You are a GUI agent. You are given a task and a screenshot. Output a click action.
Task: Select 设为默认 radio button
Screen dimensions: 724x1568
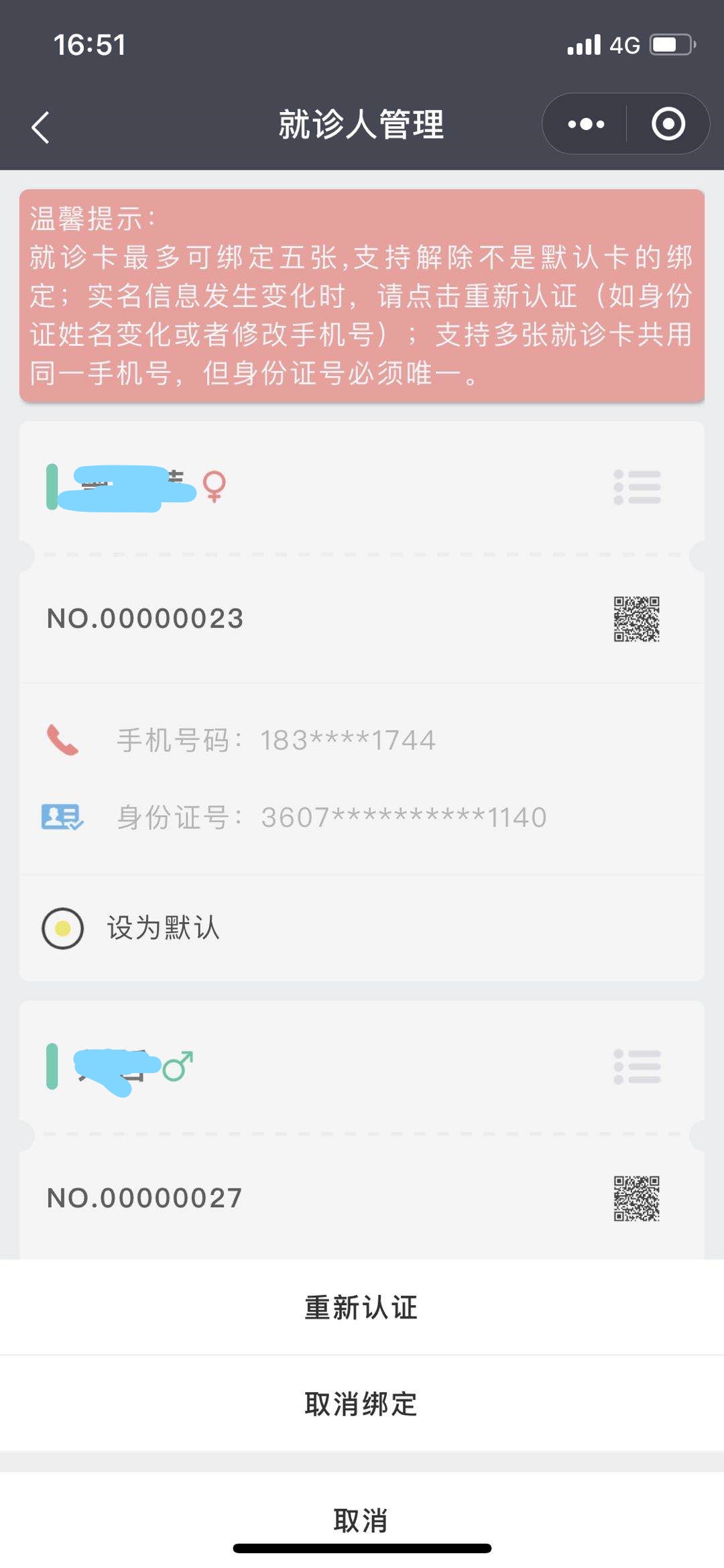[x=63, y=928]
